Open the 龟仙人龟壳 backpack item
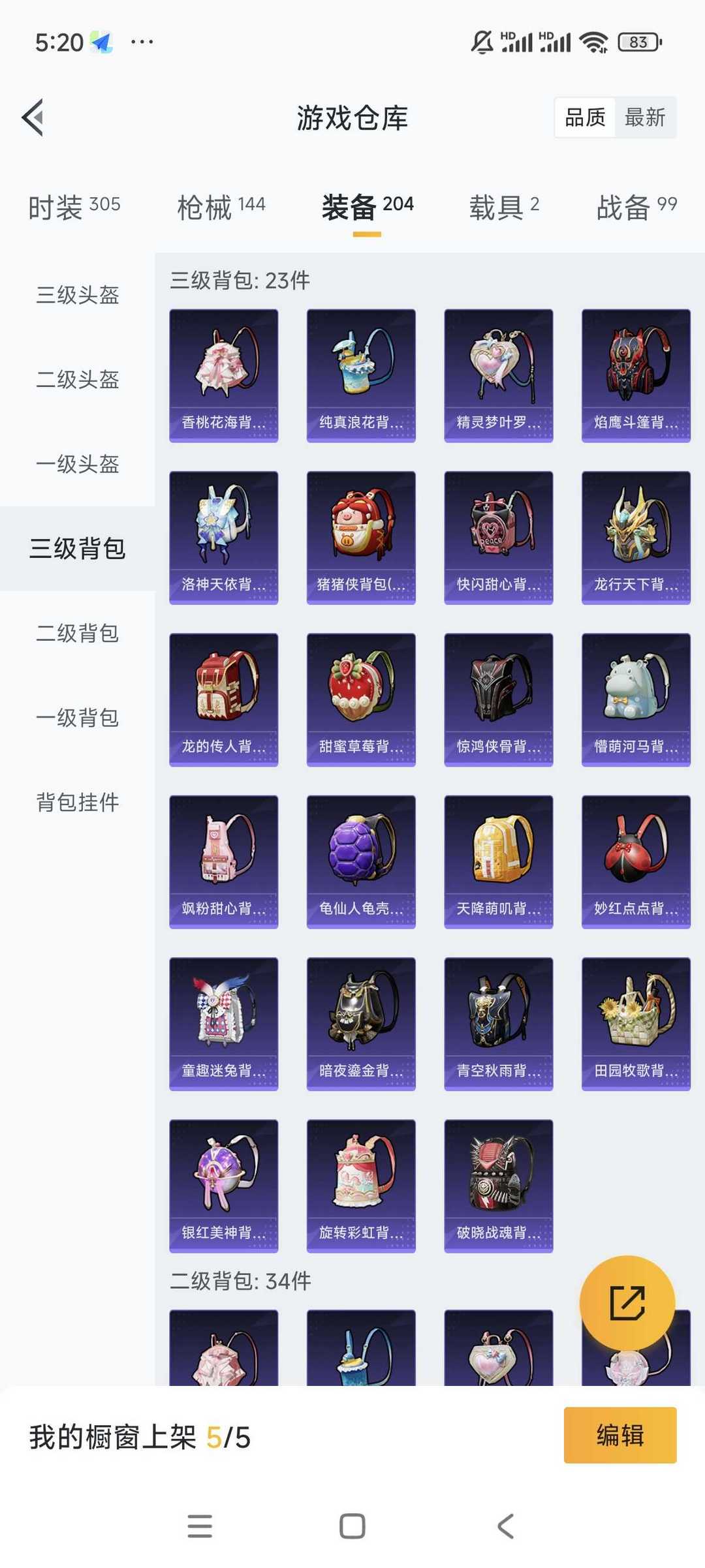This screenshot has height=1568, width=705. point(361,862)
